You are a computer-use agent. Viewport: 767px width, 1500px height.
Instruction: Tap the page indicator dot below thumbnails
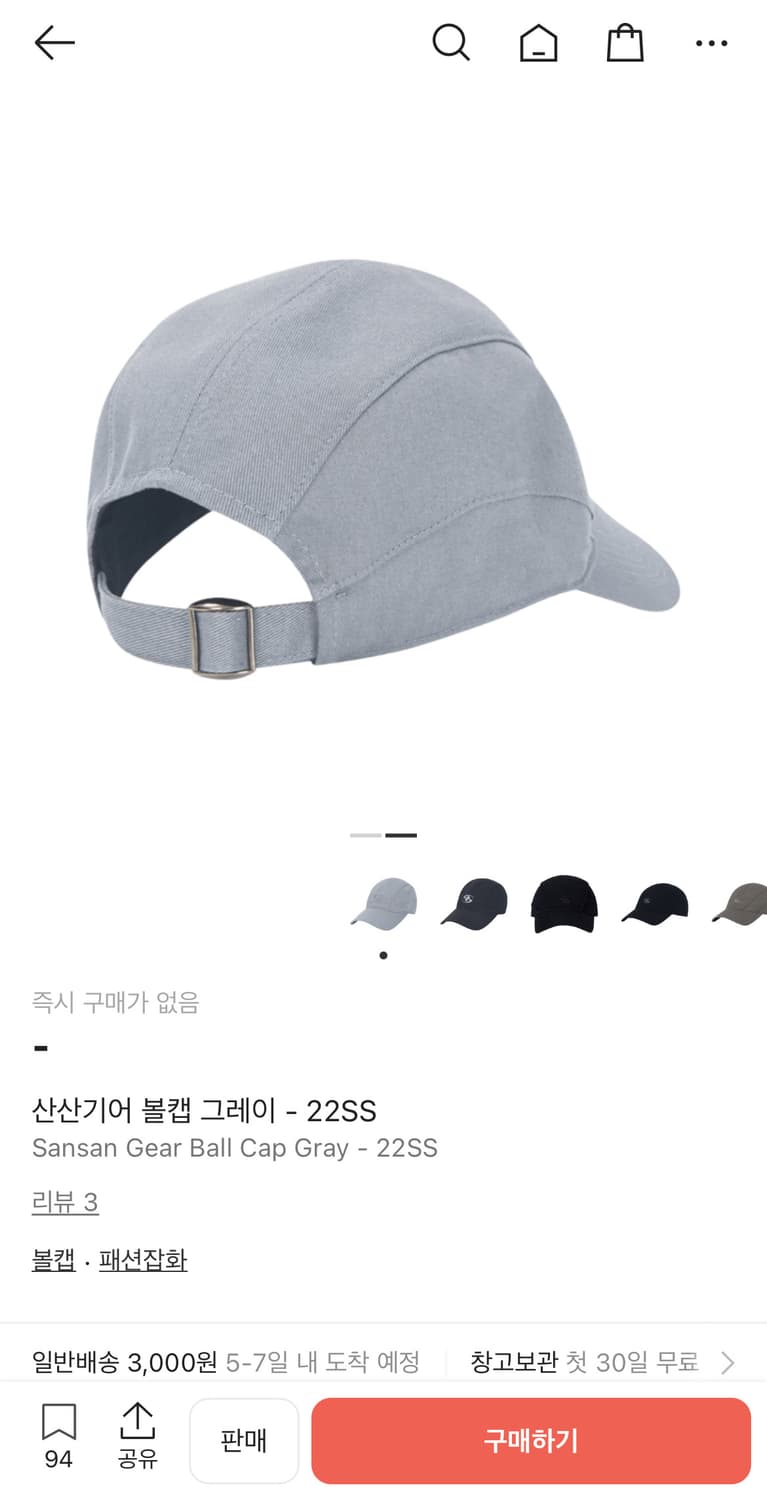383,955
